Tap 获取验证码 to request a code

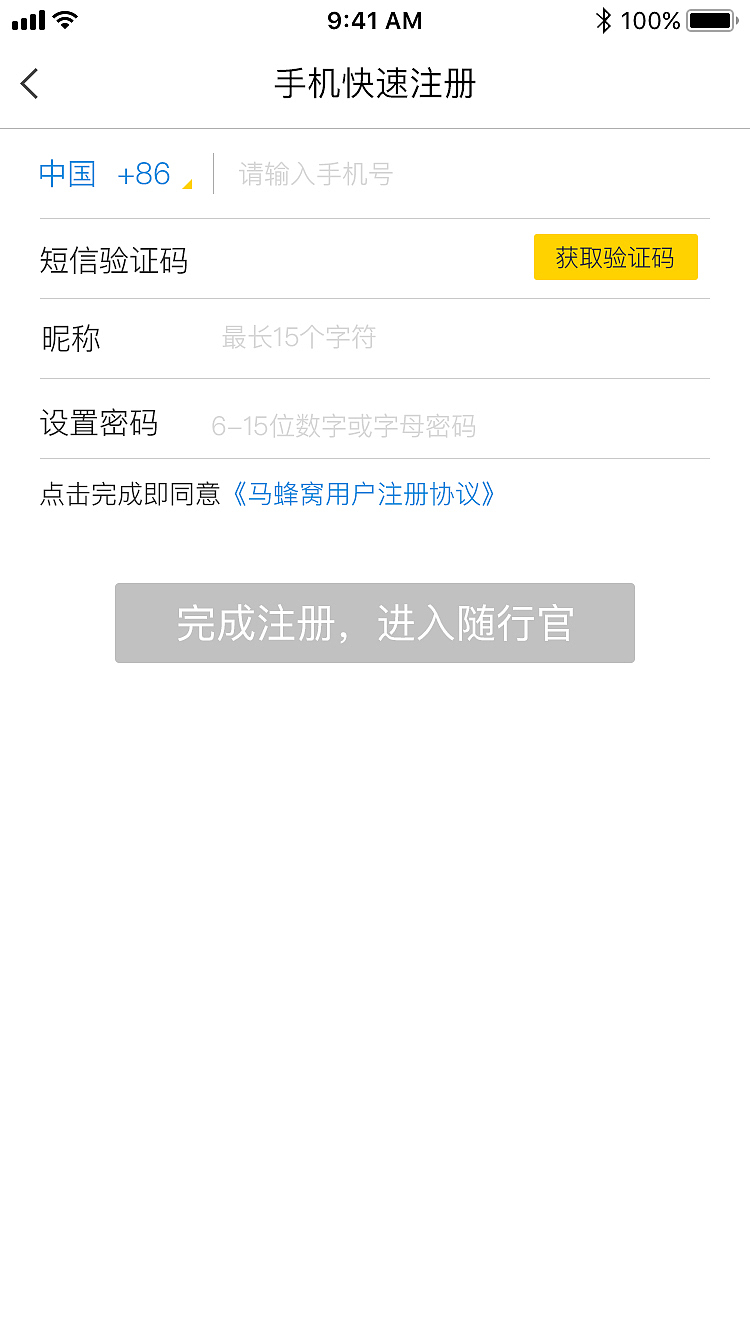(x=615, y=258)
